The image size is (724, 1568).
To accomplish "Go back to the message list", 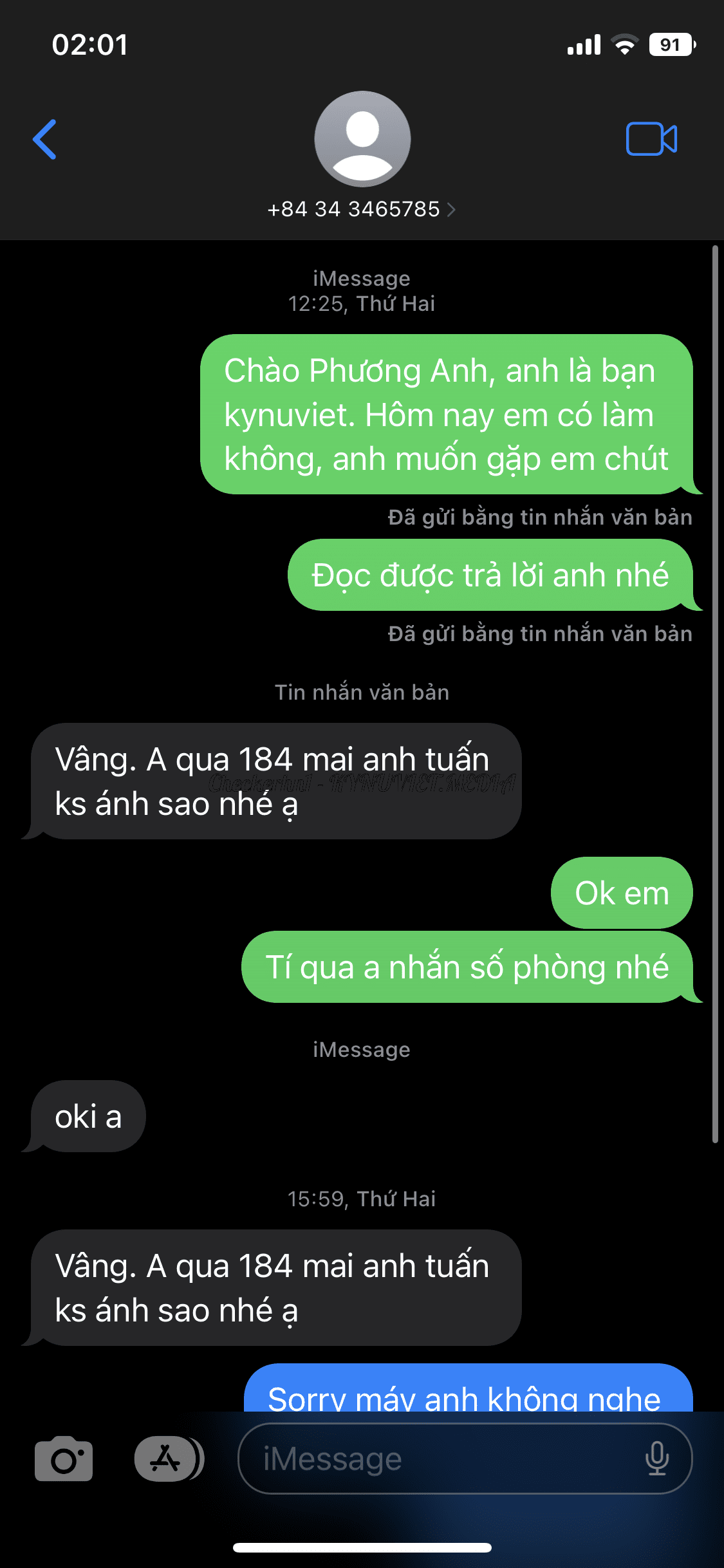I will pyautogui.click(x=45, y=139).
